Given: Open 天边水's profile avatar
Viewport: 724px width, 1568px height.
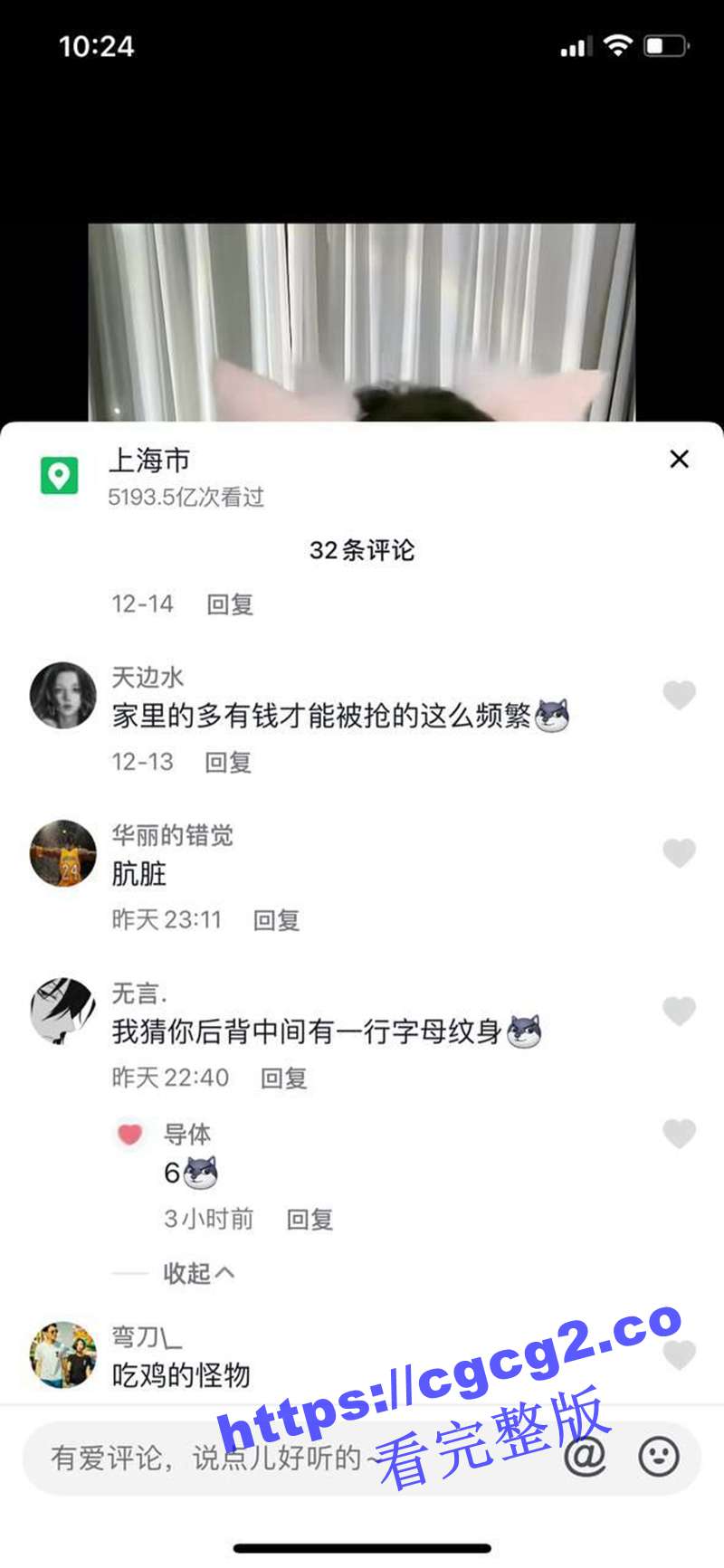Looking at the screenshot, I should (x=62, y=695).
